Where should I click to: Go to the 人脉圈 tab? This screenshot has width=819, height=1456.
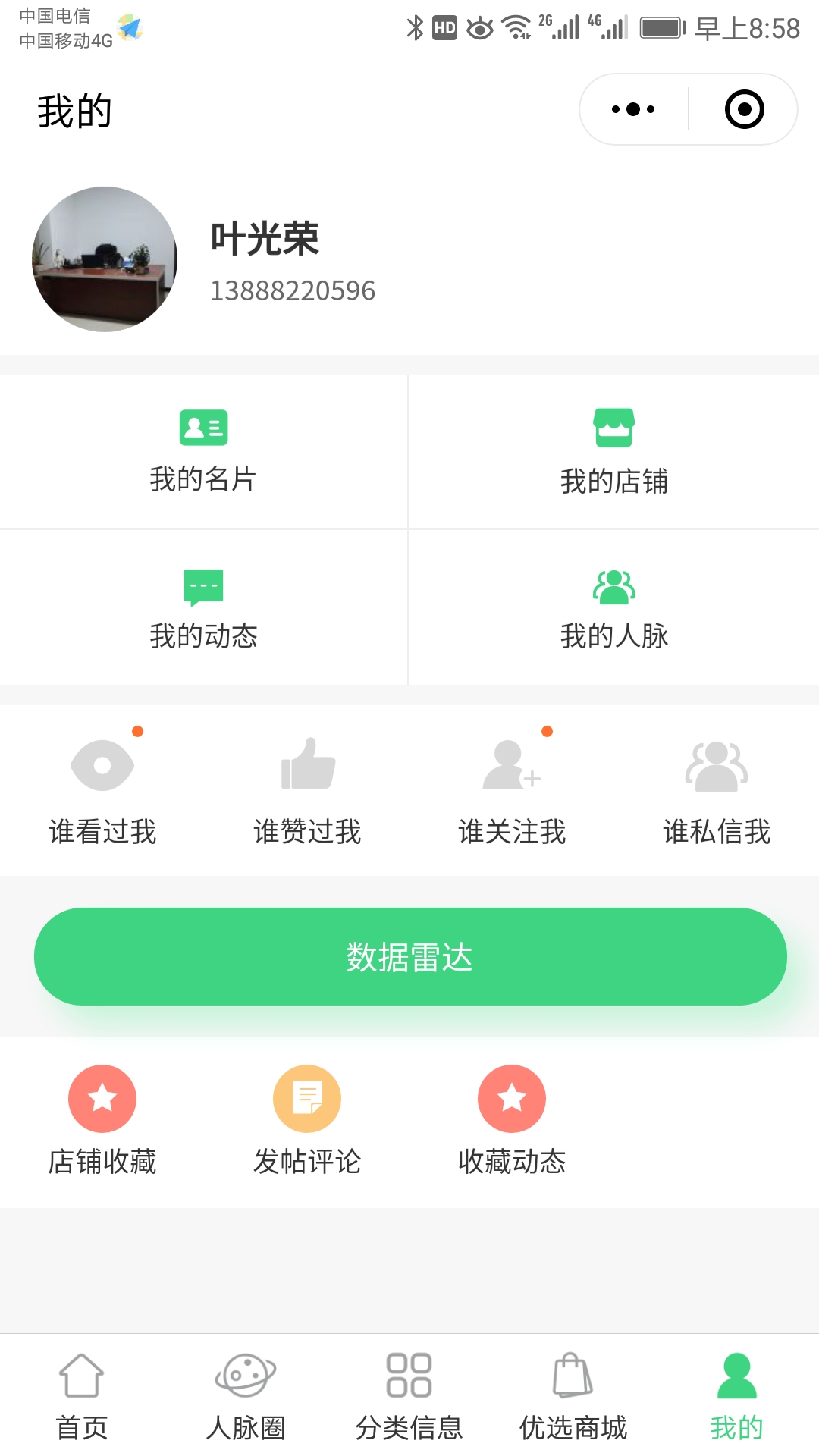coord(246,1397)
